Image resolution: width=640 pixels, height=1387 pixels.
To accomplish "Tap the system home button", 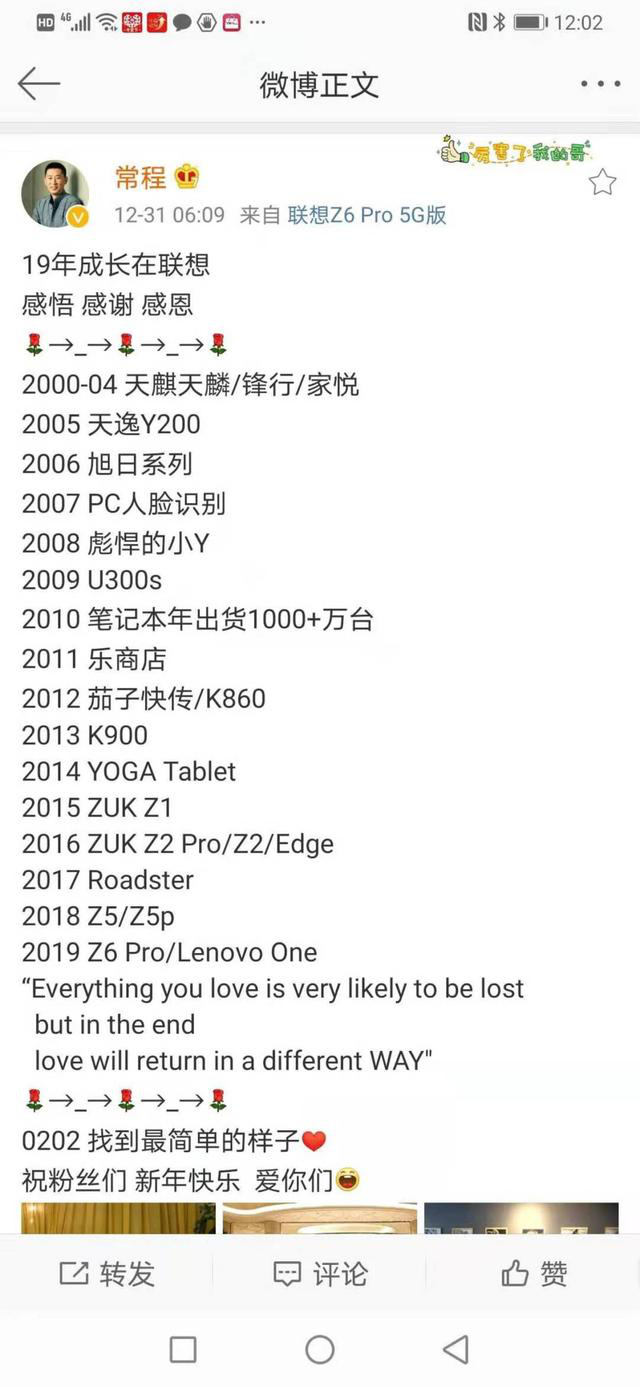I will 320,1350.
